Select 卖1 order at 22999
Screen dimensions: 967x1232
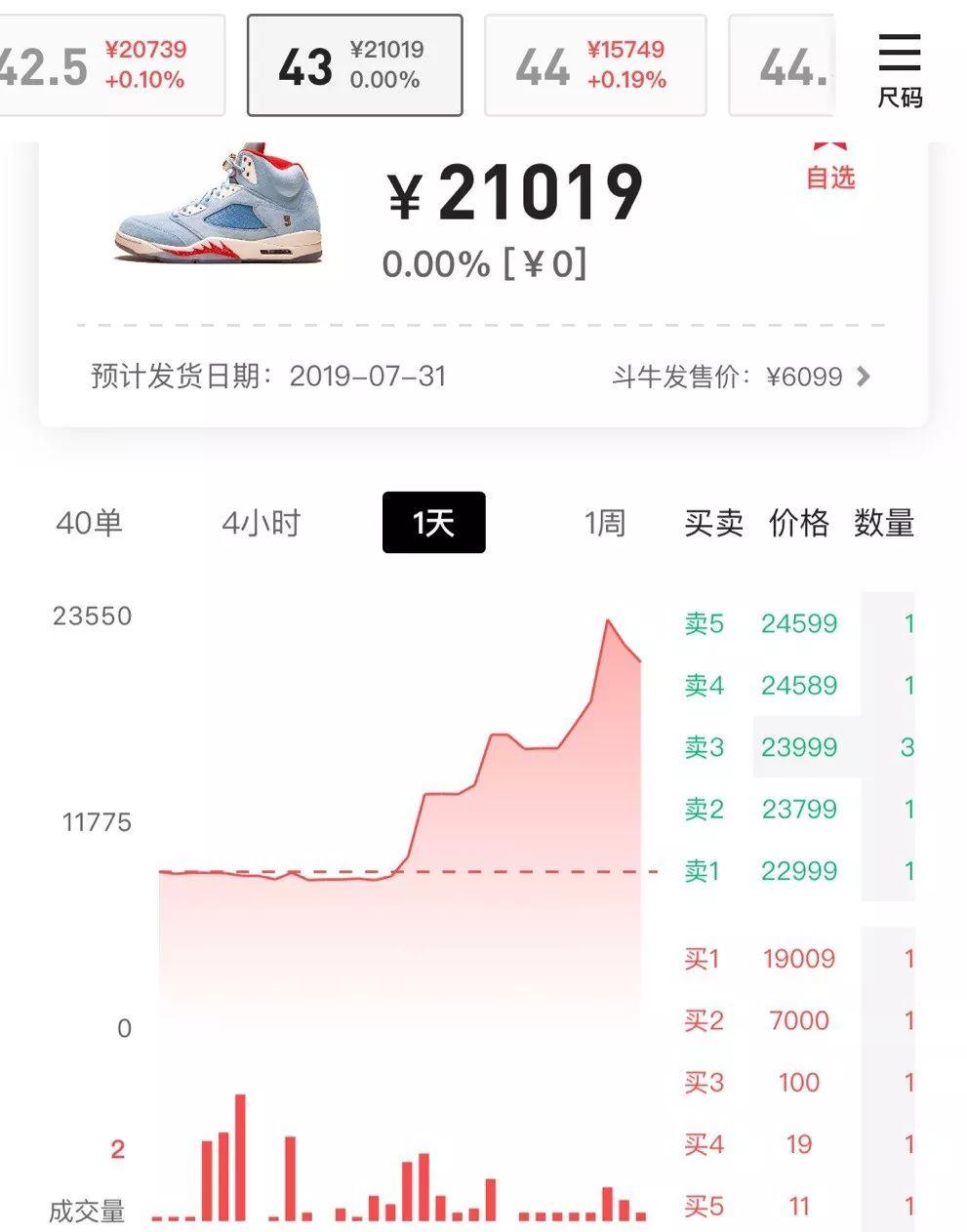(x=799, y=871)
